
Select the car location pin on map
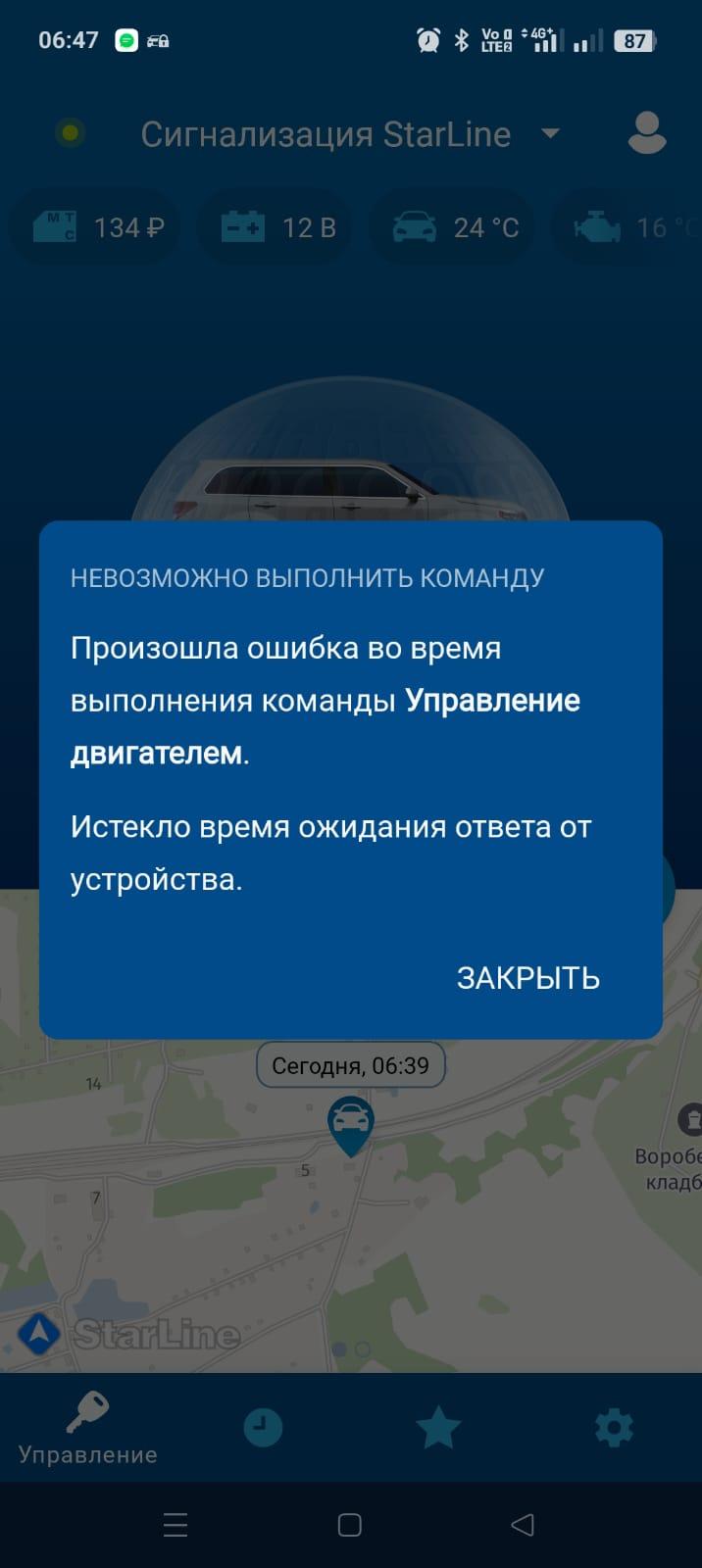coord(350,1125)
